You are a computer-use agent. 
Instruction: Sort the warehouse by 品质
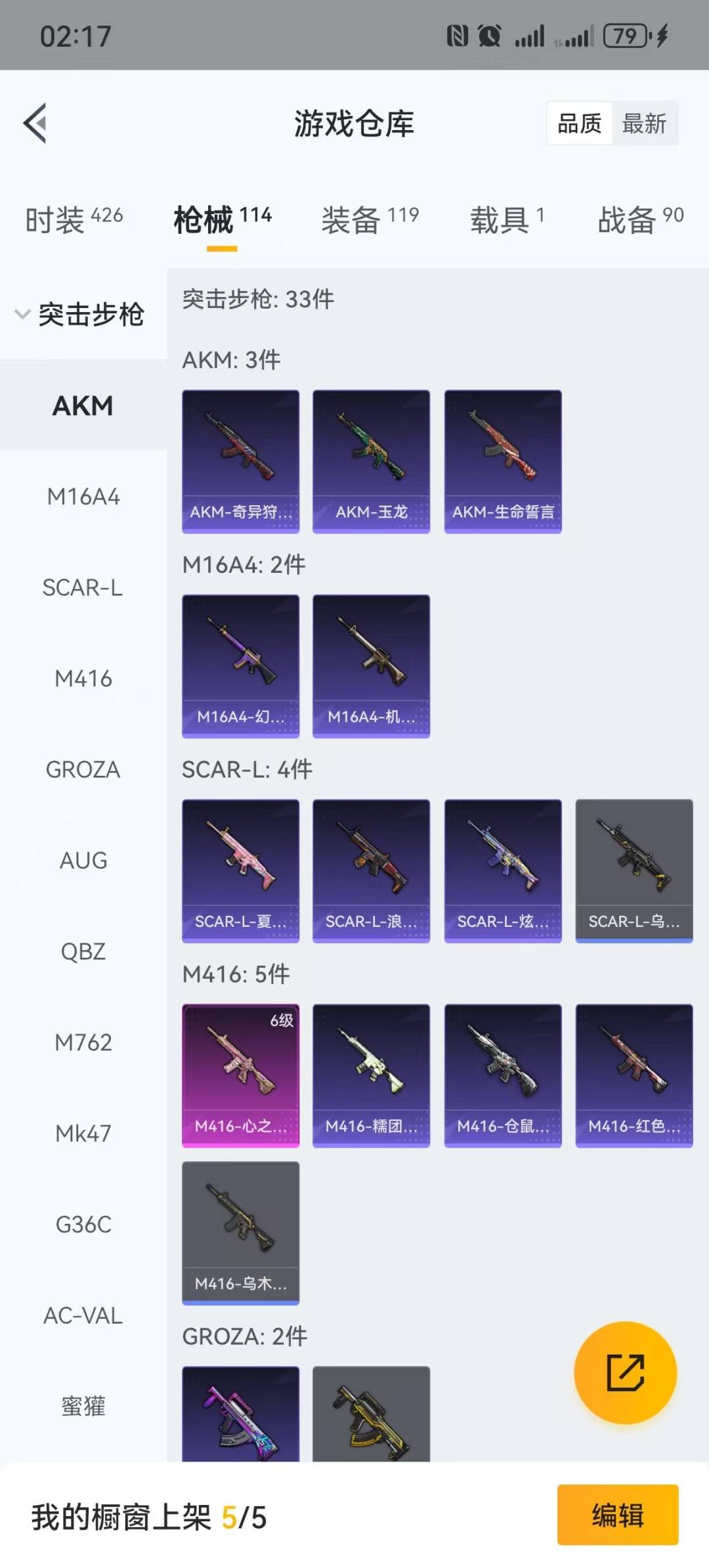579,123
